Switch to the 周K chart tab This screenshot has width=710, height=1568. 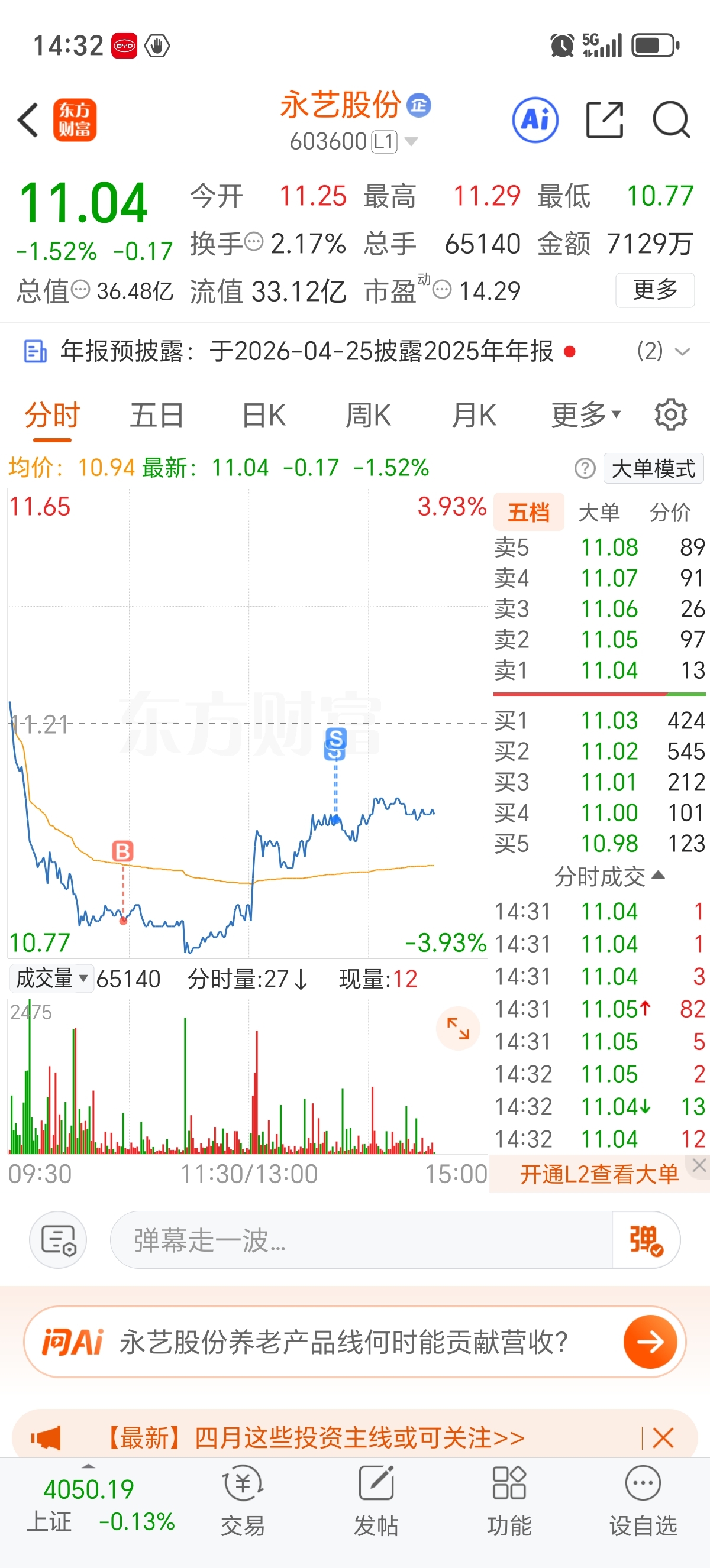coord(369,416)
